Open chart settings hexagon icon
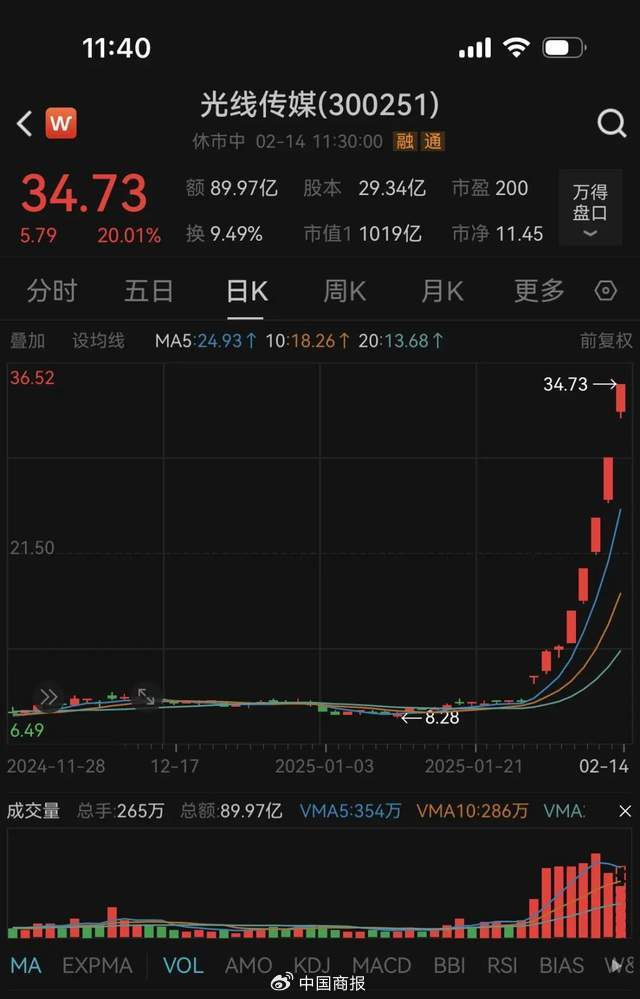The width and height of the screenshot is (640, 999). click(606, 291)
